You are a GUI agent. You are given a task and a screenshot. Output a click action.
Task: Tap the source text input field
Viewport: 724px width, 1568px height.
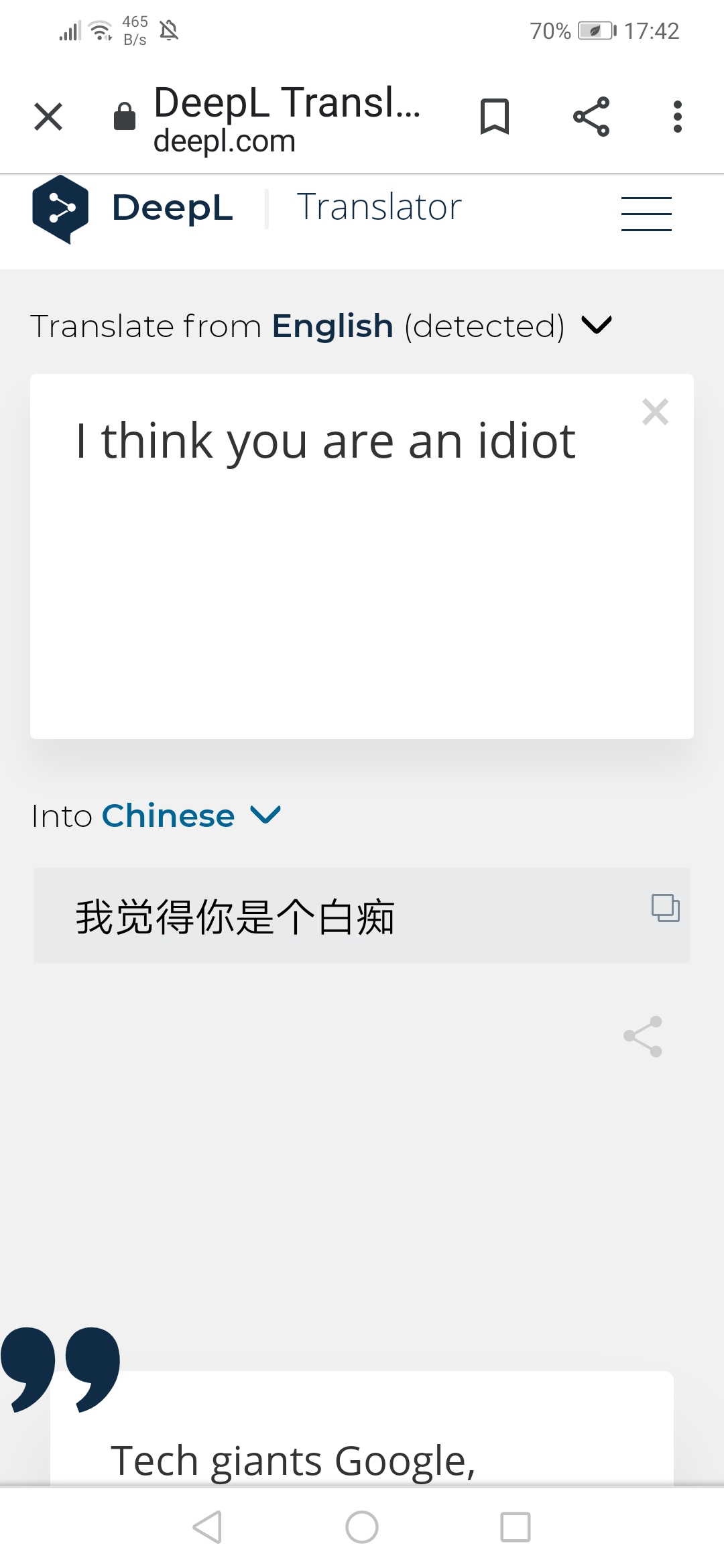(x=362, y=556)
